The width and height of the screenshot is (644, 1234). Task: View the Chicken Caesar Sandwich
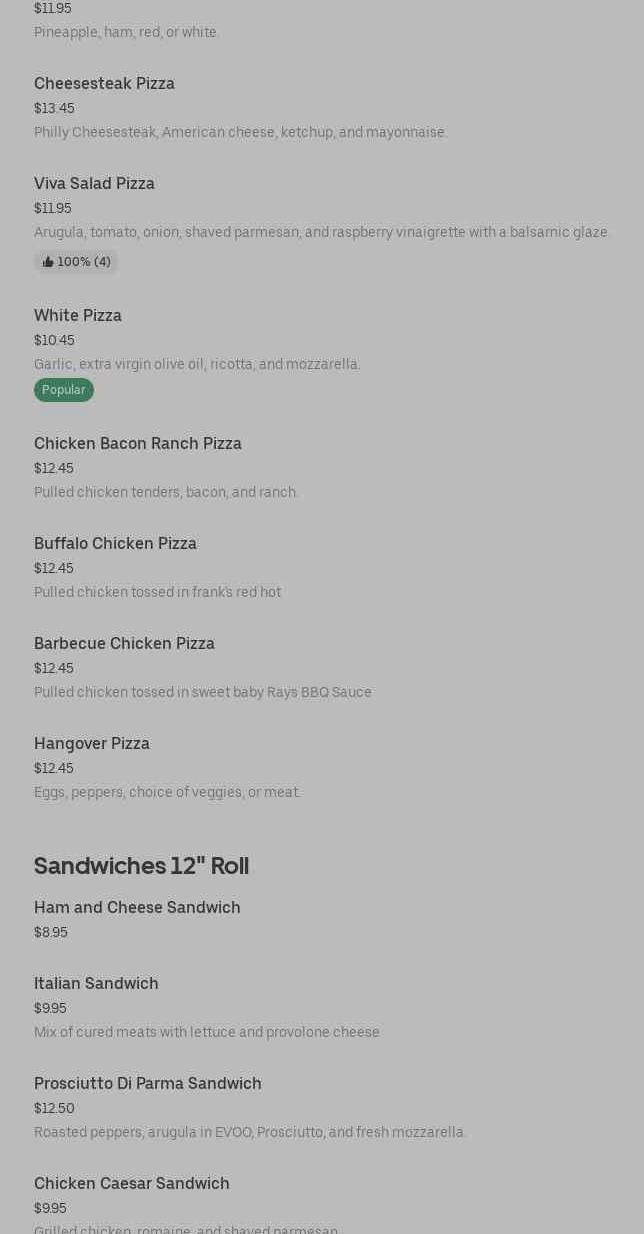click(132, 1184)
